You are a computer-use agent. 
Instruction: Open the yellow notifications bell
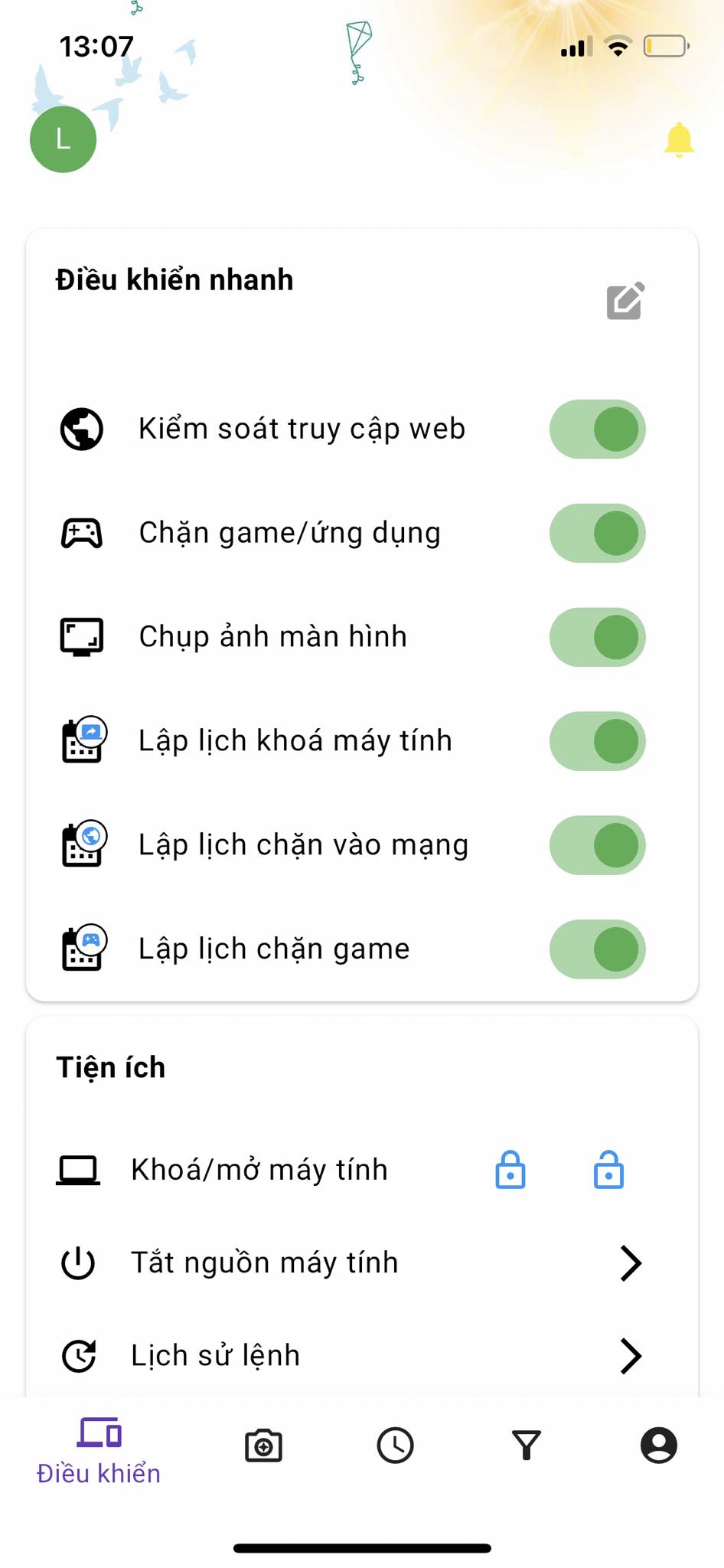coord(679,140)
